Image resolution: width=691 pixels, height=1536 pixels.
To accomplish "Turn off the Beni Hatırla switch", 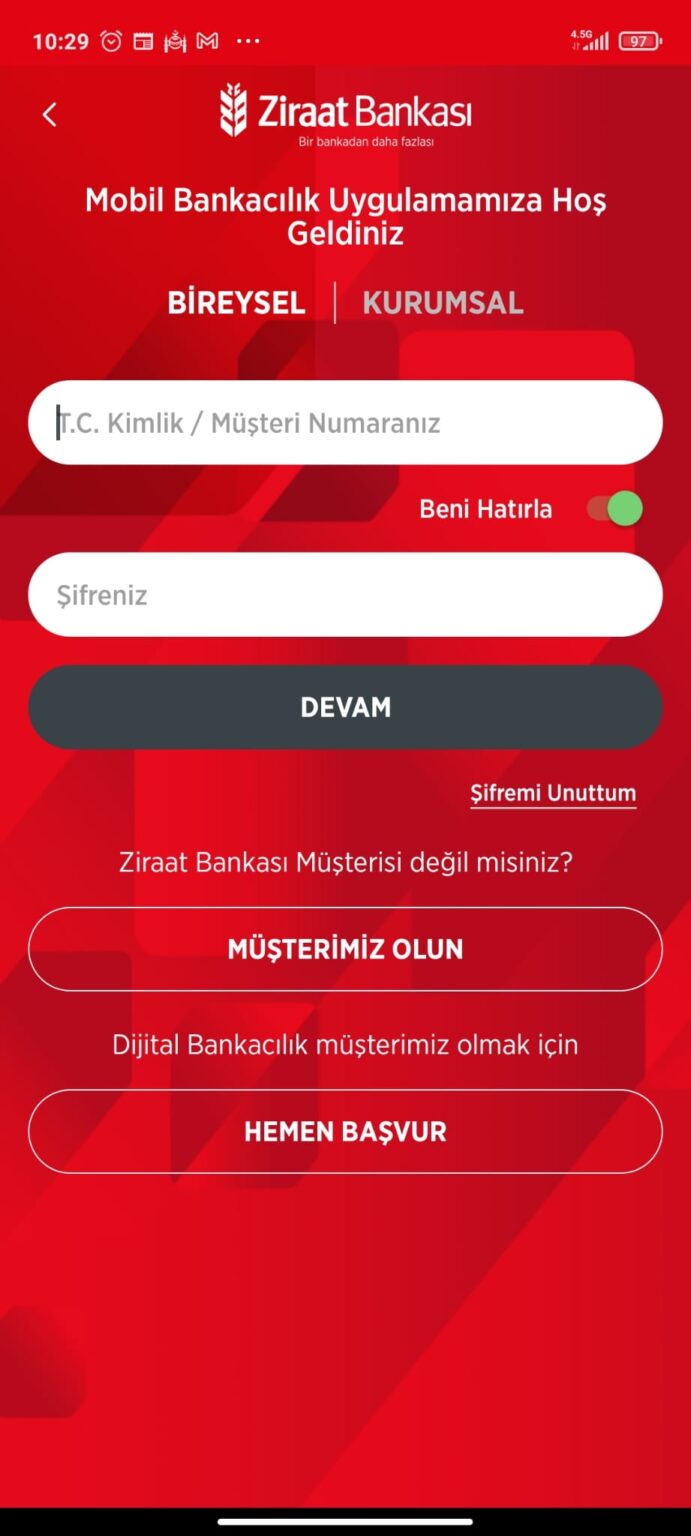I will [614, 508].
